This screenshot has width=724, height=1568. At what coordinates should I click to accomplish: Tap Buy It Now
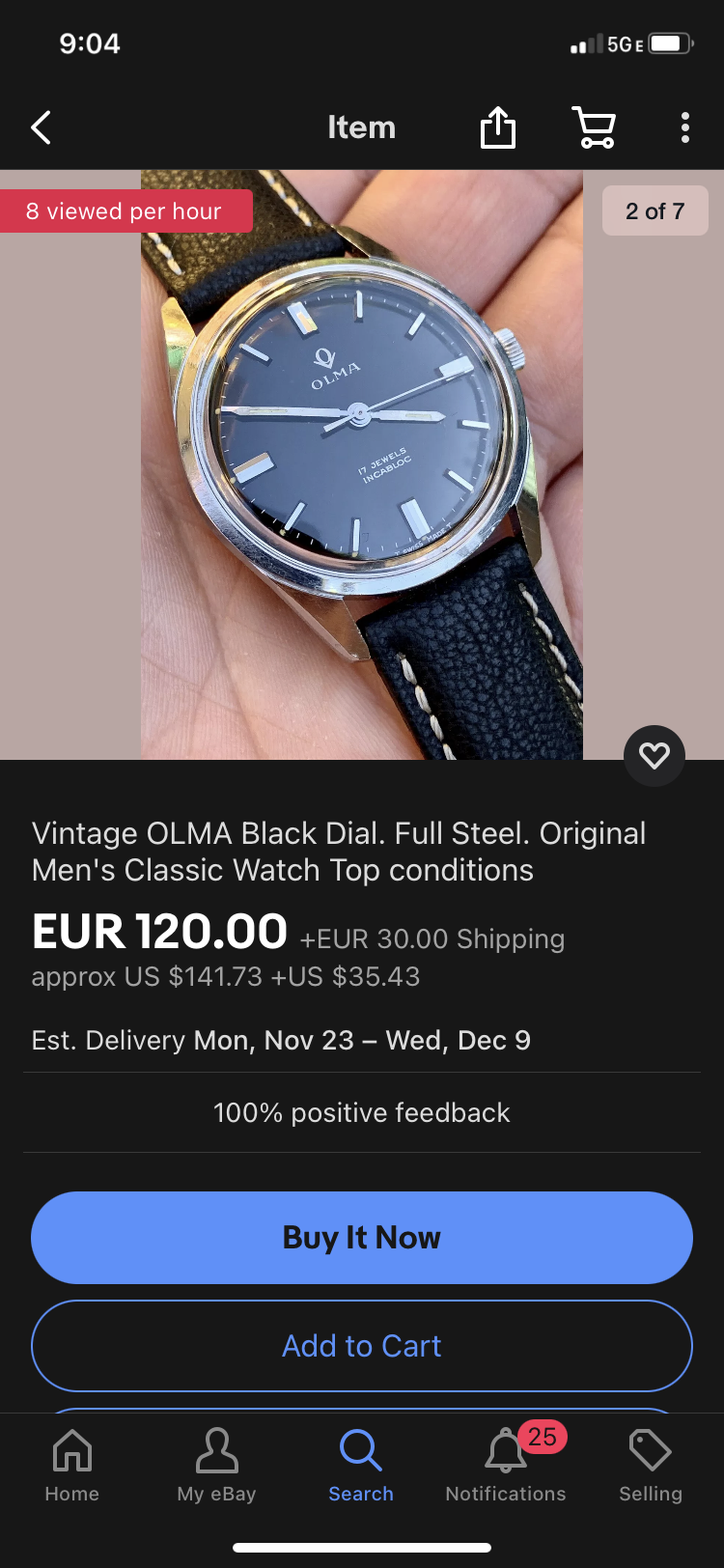362,1237
